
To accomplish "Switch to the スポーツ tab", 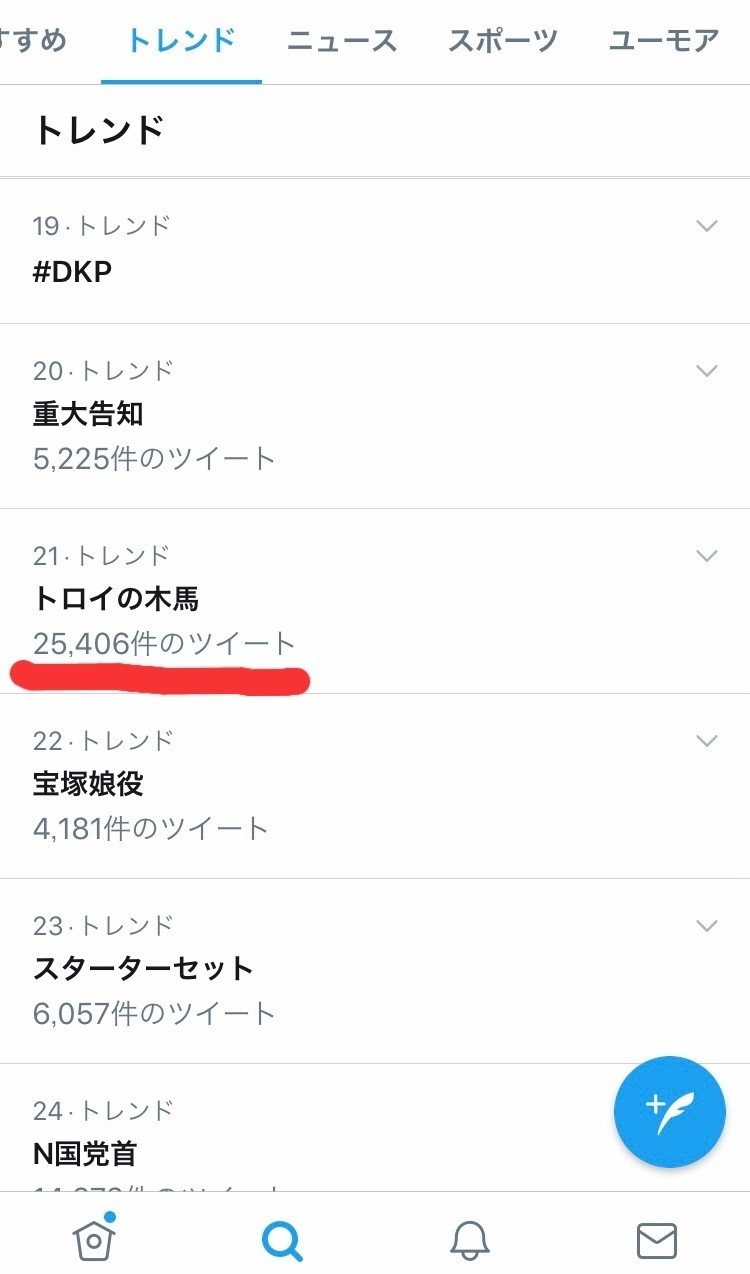I will click(x=503, y=41).
